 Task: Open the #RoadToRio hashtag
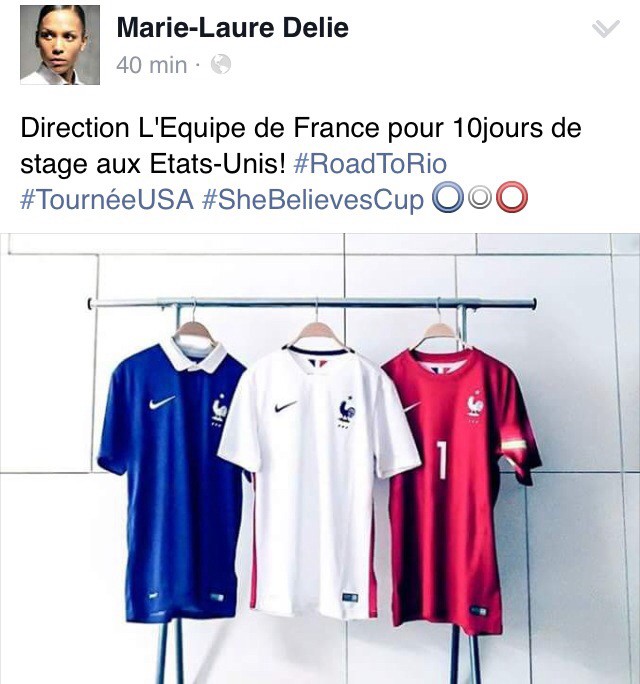371,164
